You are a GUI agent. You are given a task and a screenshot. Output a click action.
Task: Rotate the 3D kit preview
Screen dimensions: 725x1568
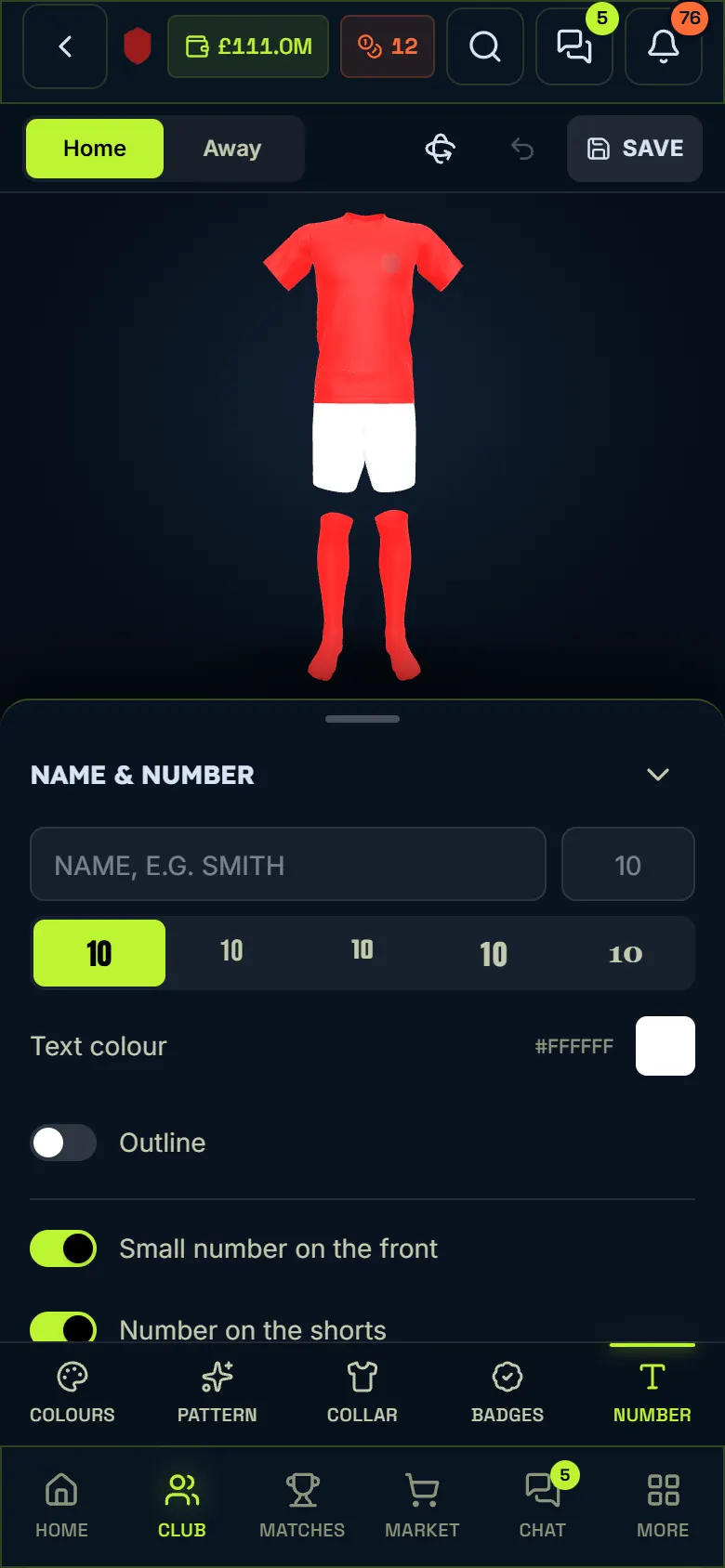point(441,149)
